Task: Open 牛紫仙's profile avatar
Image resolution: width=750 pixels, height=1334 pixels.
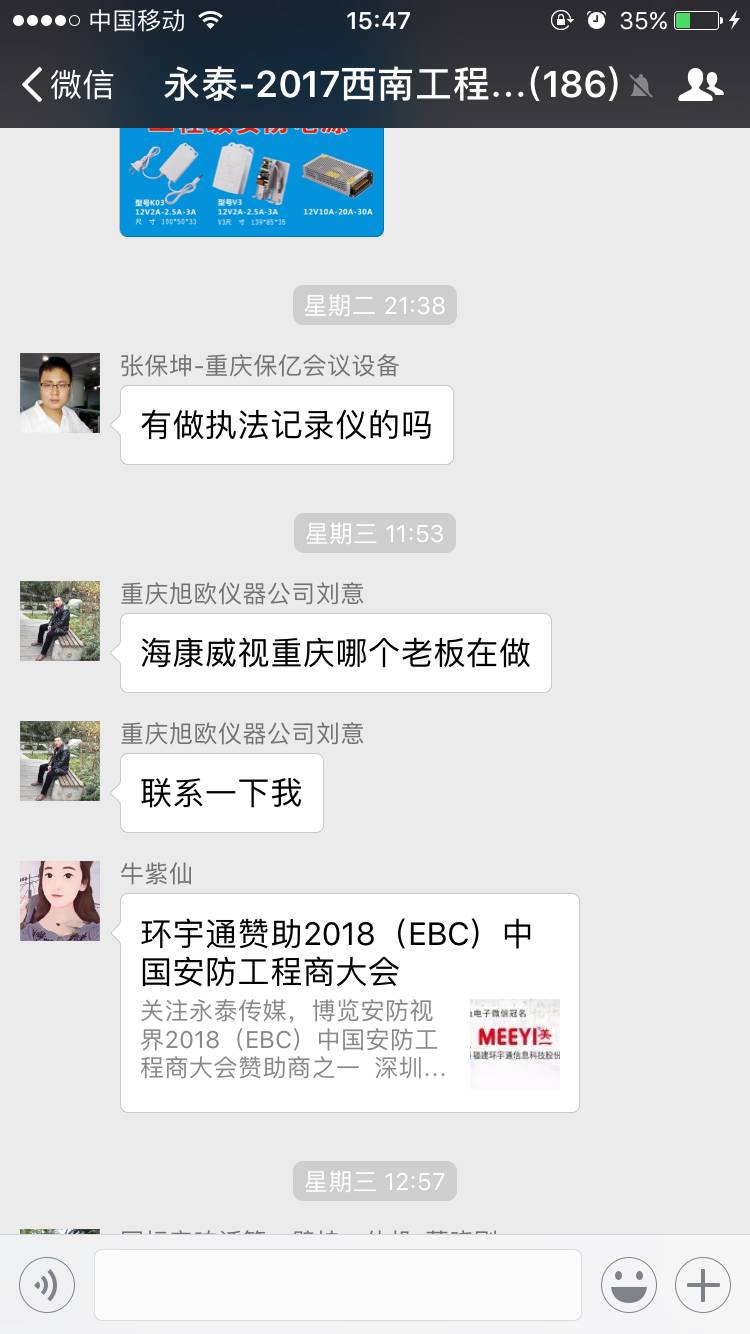Action: tap(60, 901)
